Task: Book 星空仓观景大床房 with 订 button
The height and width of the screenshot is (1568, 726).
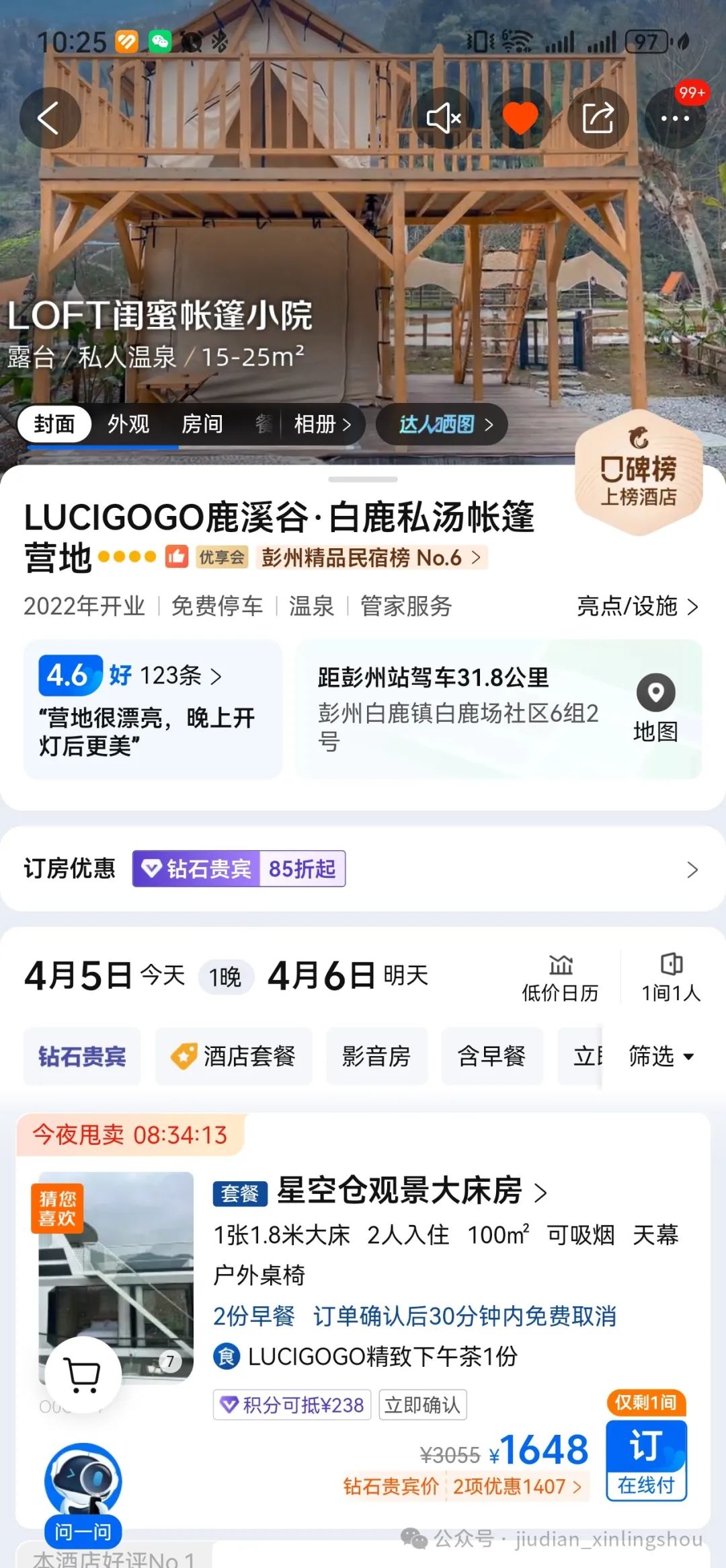Action: [x=646, y=1460]
